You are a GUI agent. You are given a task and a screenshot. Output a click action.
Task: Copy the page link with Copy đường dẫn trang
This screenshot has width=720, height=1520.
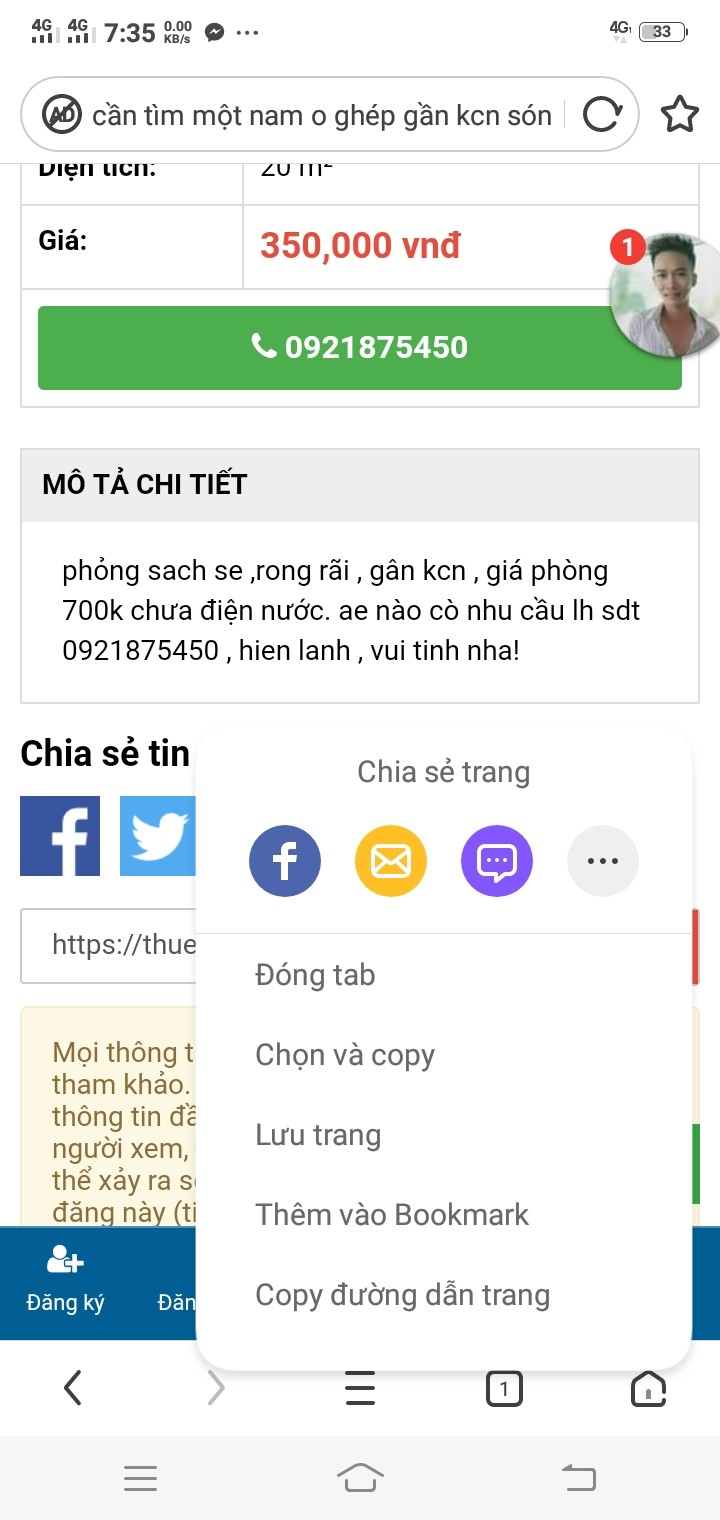(x=402, y=1295)
